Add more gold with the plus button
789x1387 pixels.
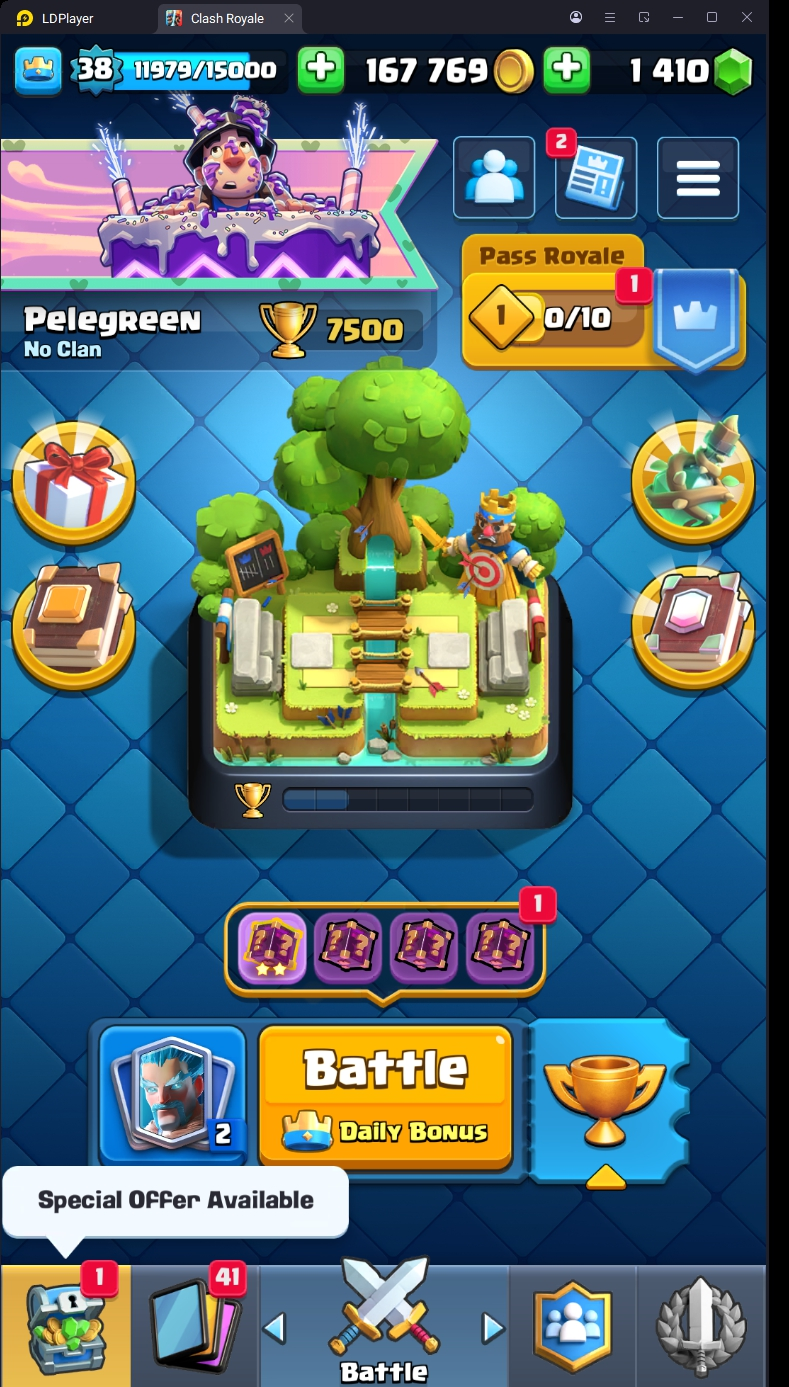pos(321,69)
